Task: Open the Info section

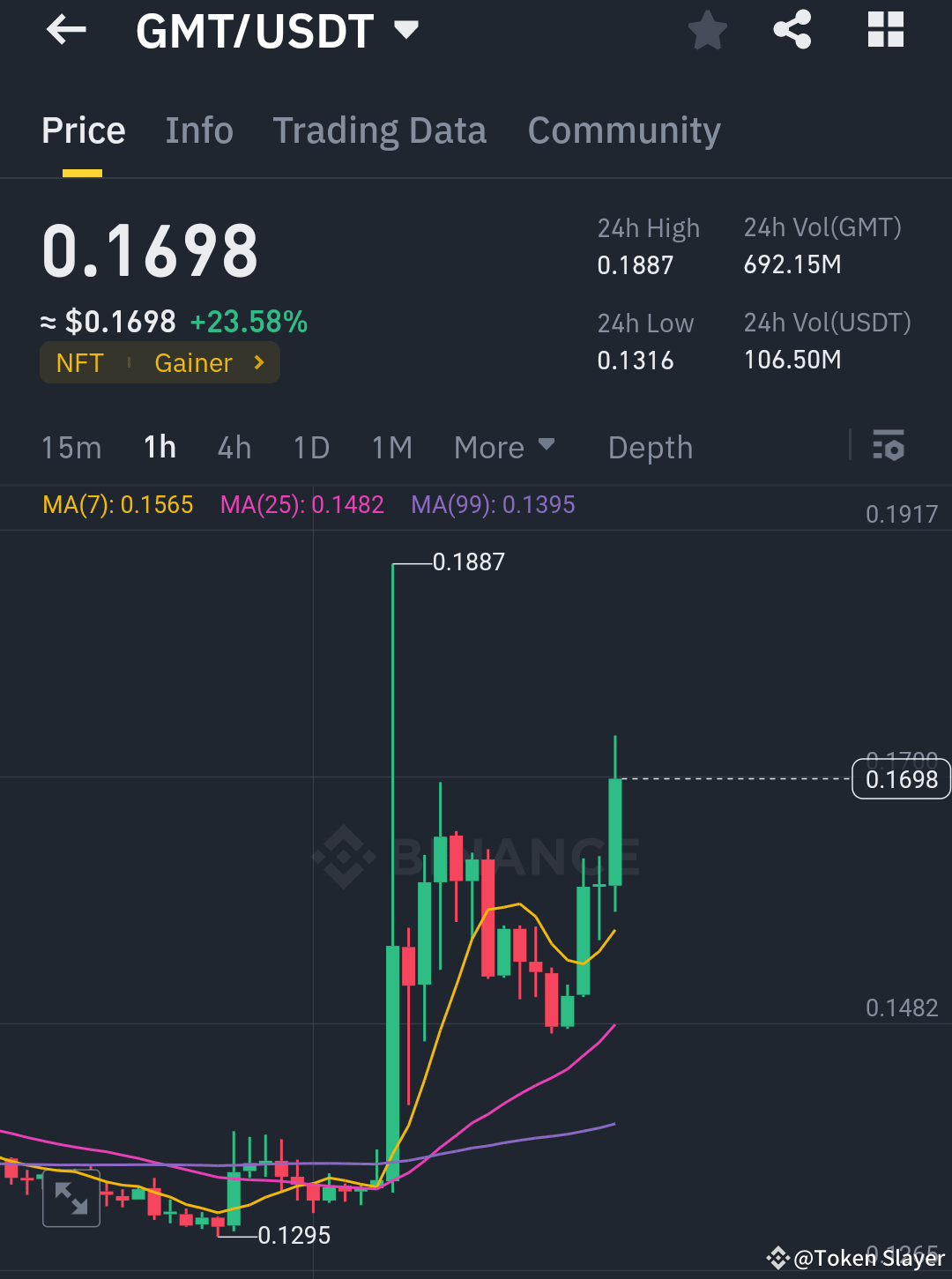Action: (x=198, y=130)
